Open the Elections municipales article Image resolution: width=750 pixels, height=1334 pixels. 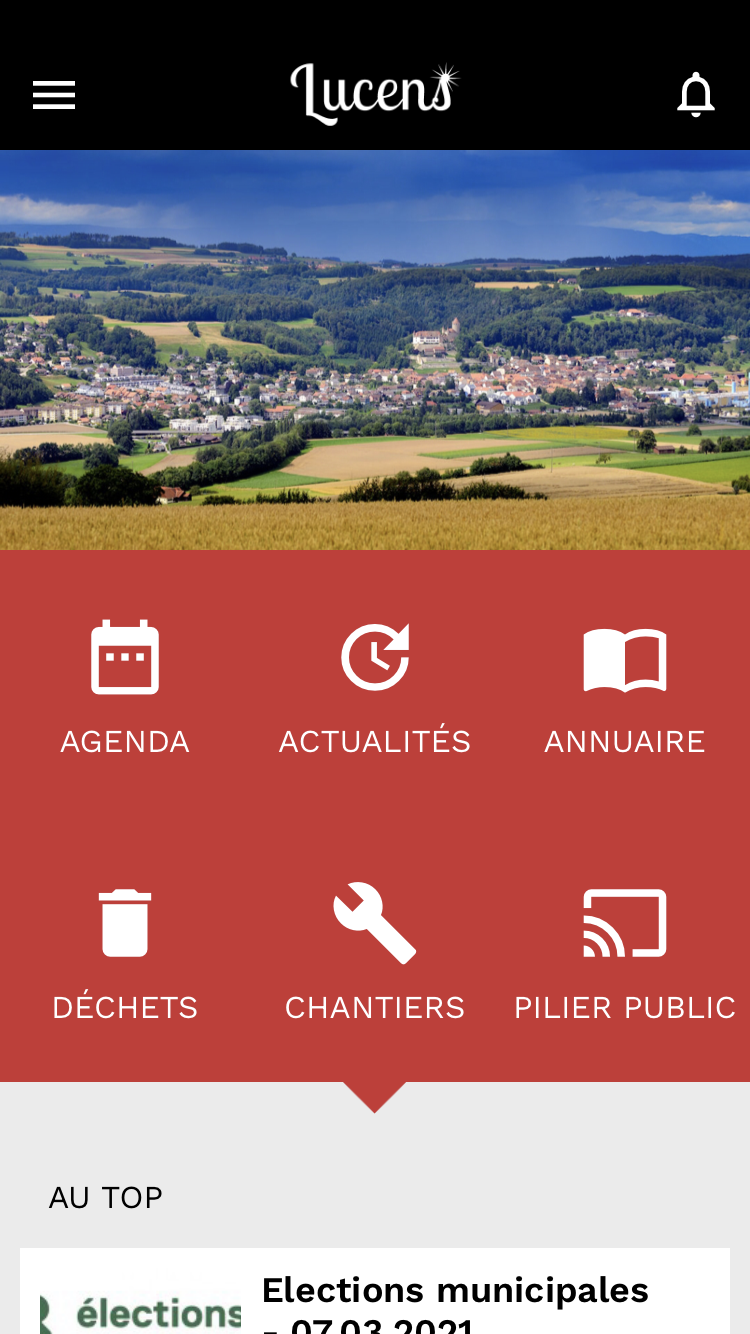pos(455,1300)
